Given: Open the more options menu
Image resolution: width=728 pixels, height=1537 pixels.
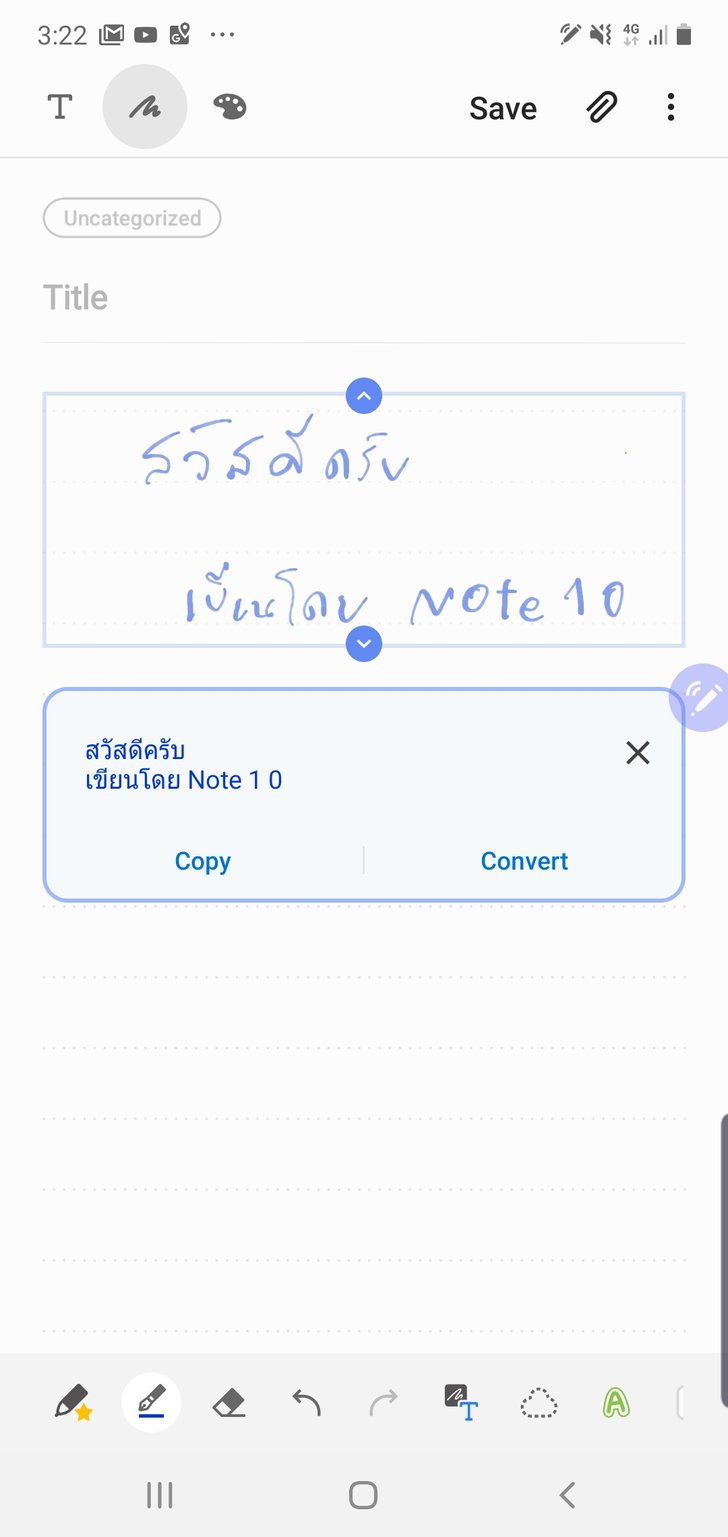Looking at the screenshot, I should coord(670,107).
